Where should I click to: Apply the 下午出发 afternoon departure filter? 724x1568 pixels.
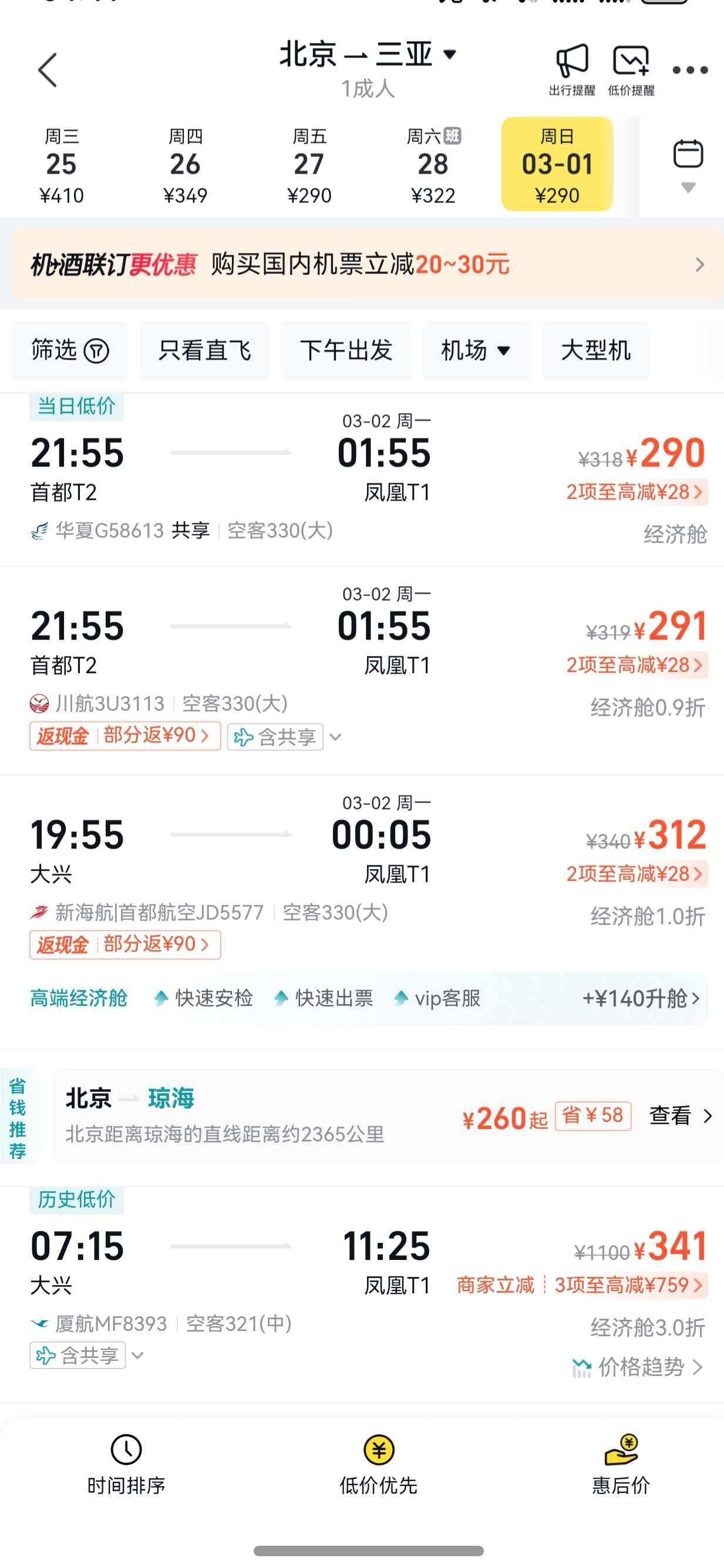tap(346, 350)
